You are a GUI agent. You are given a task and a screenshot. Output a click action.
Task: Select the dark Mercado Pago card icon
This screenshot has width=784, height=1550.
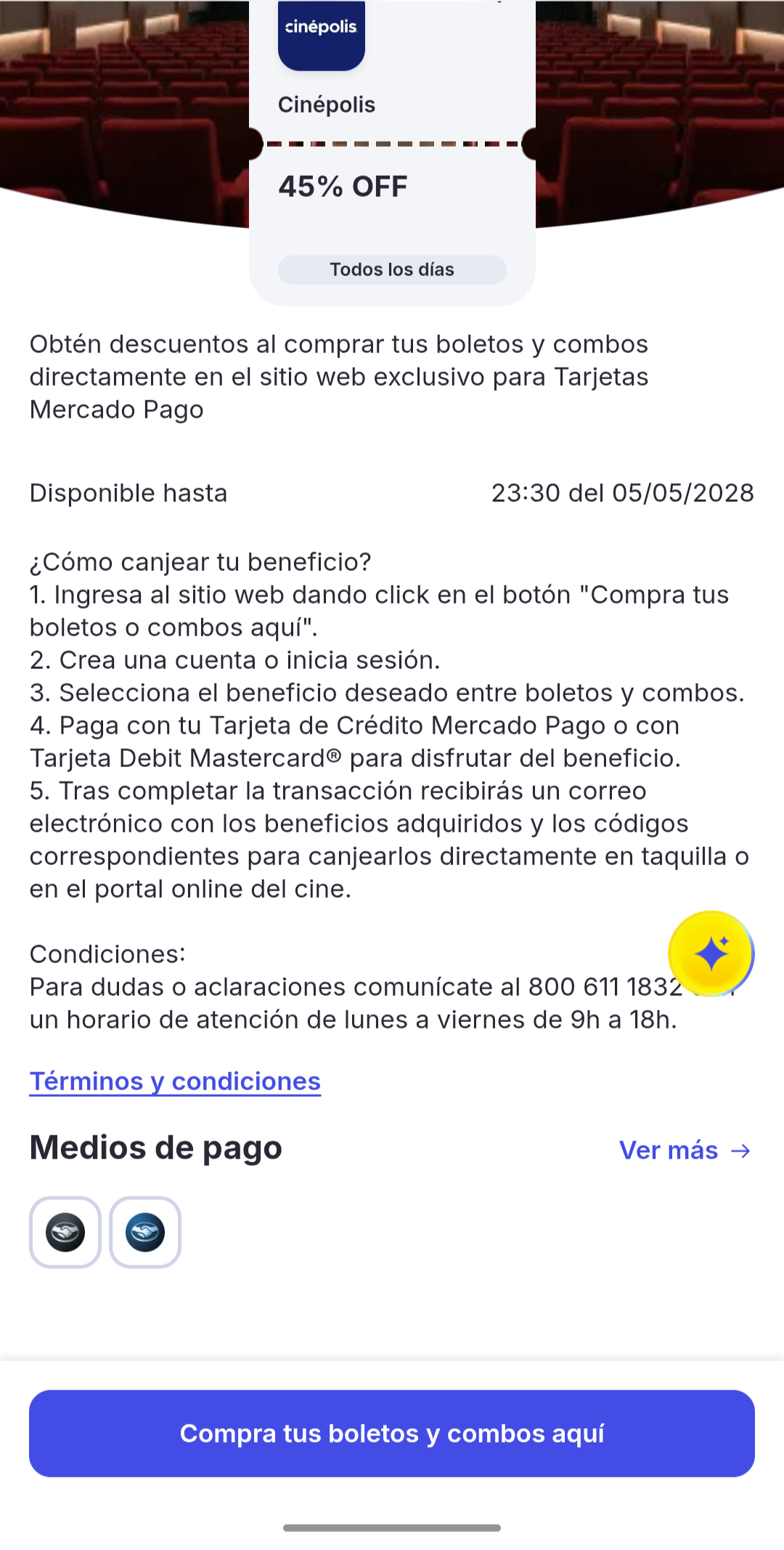tap(65, 1233)
